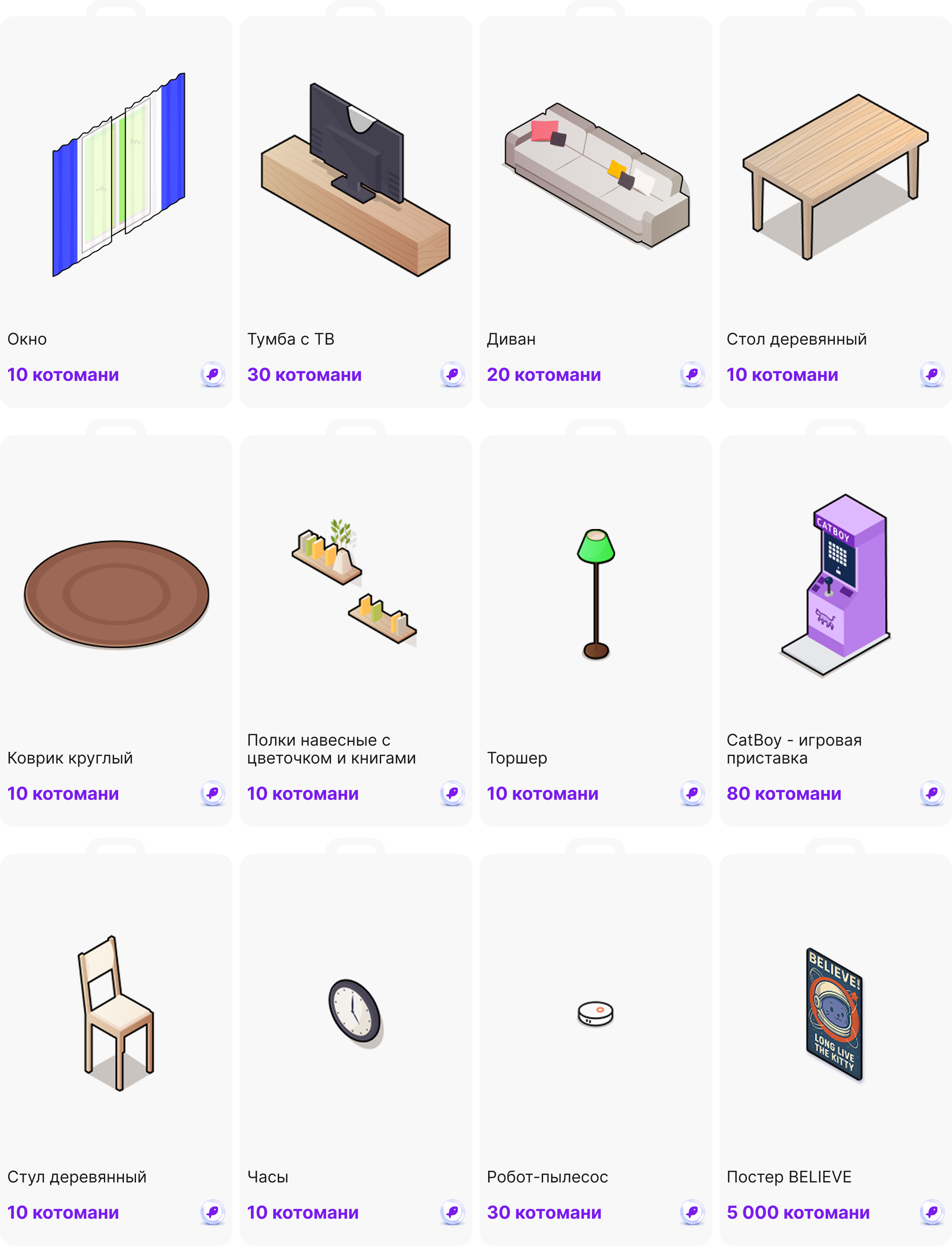Click the котомани coin icon on the Окно card

212,374
